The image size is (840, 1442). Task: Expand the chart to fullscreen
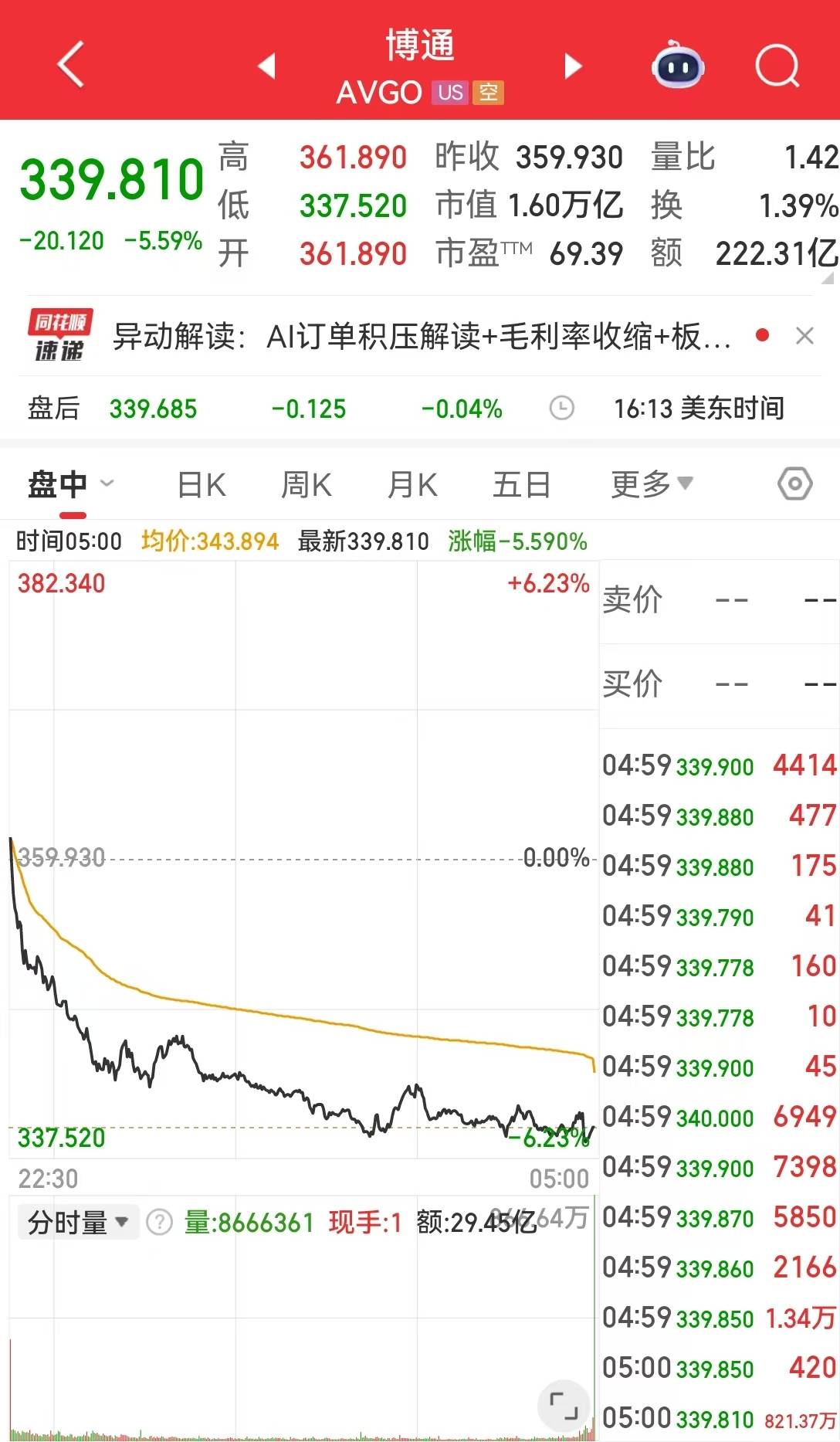[x=564, y=1406]
